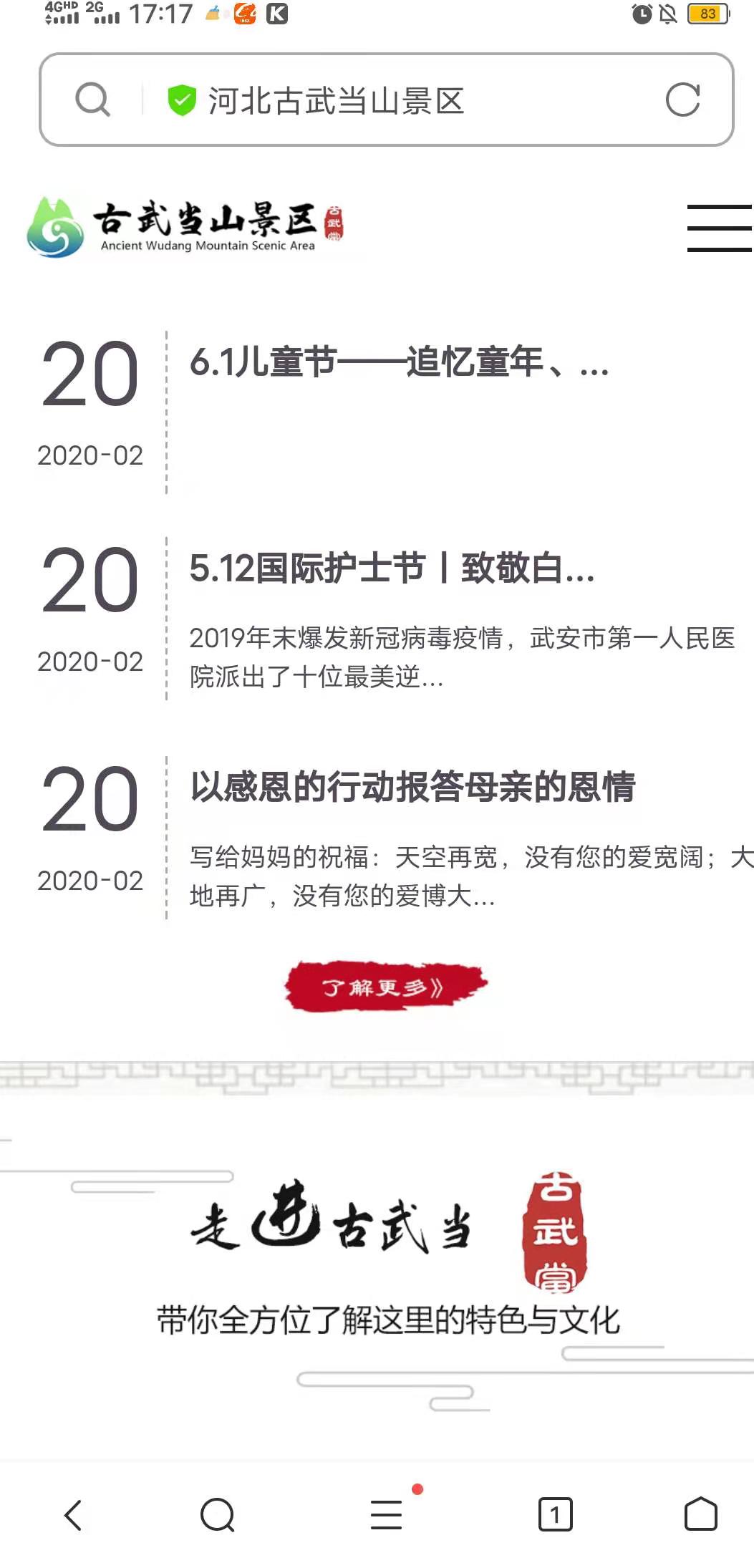The width and height of the screenshot is (754, 1568).
Task: Open the browser menu in the bottom bar
Action: (387, 1514)
